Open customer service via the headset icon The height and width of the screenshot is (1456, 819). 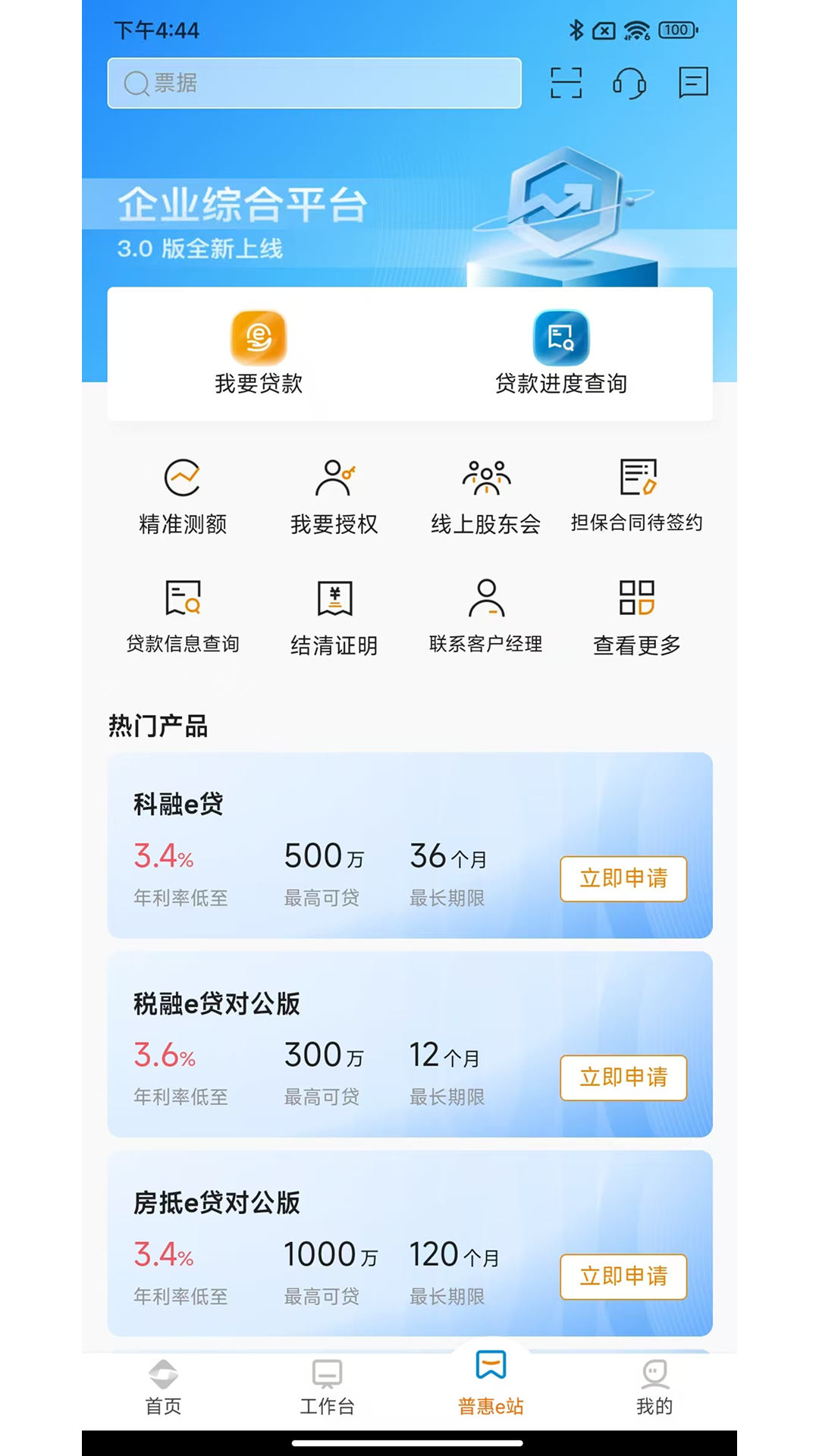pos(629,83)
